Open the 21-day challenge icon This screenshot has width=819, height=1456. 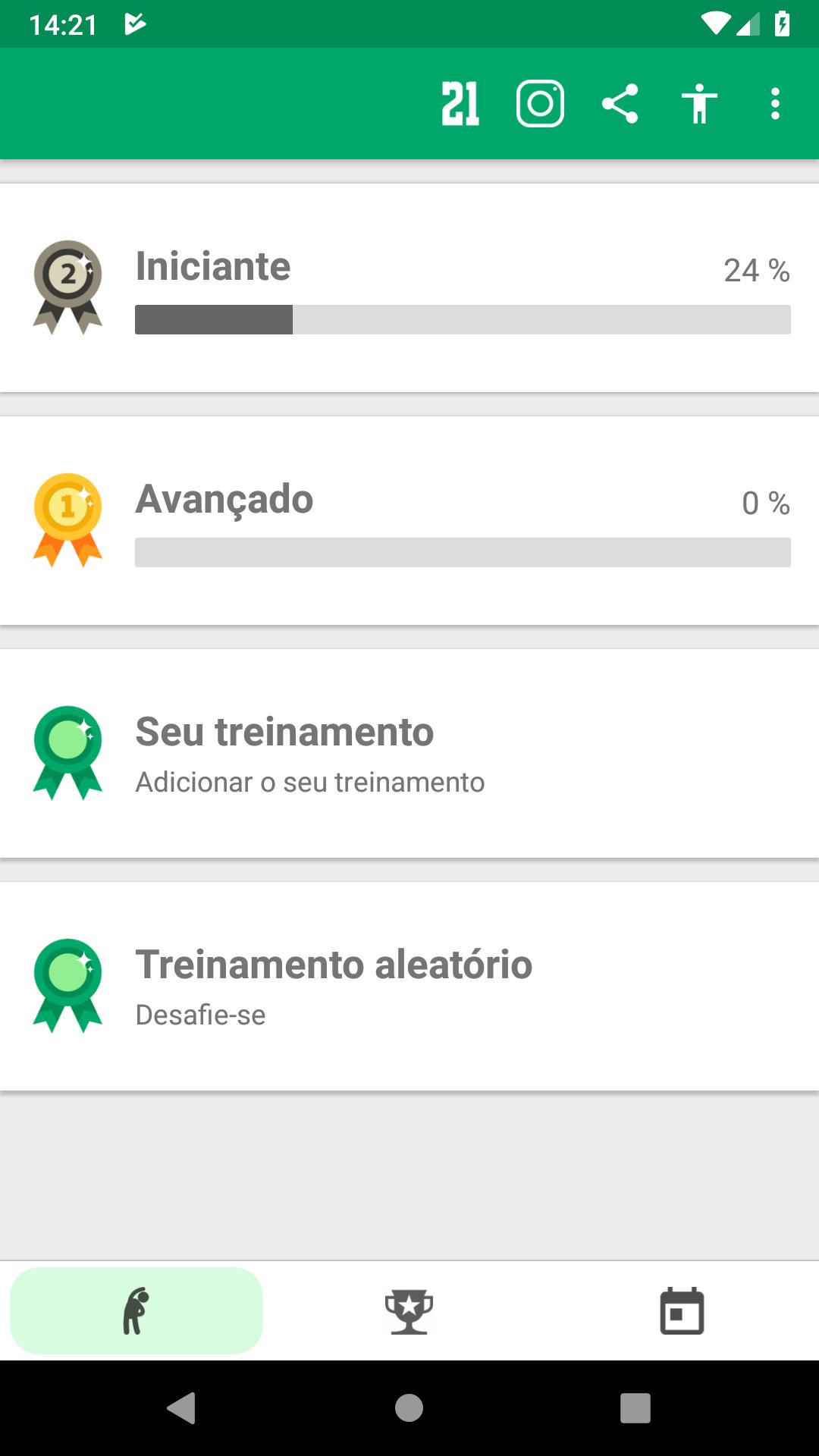(460, 103)
